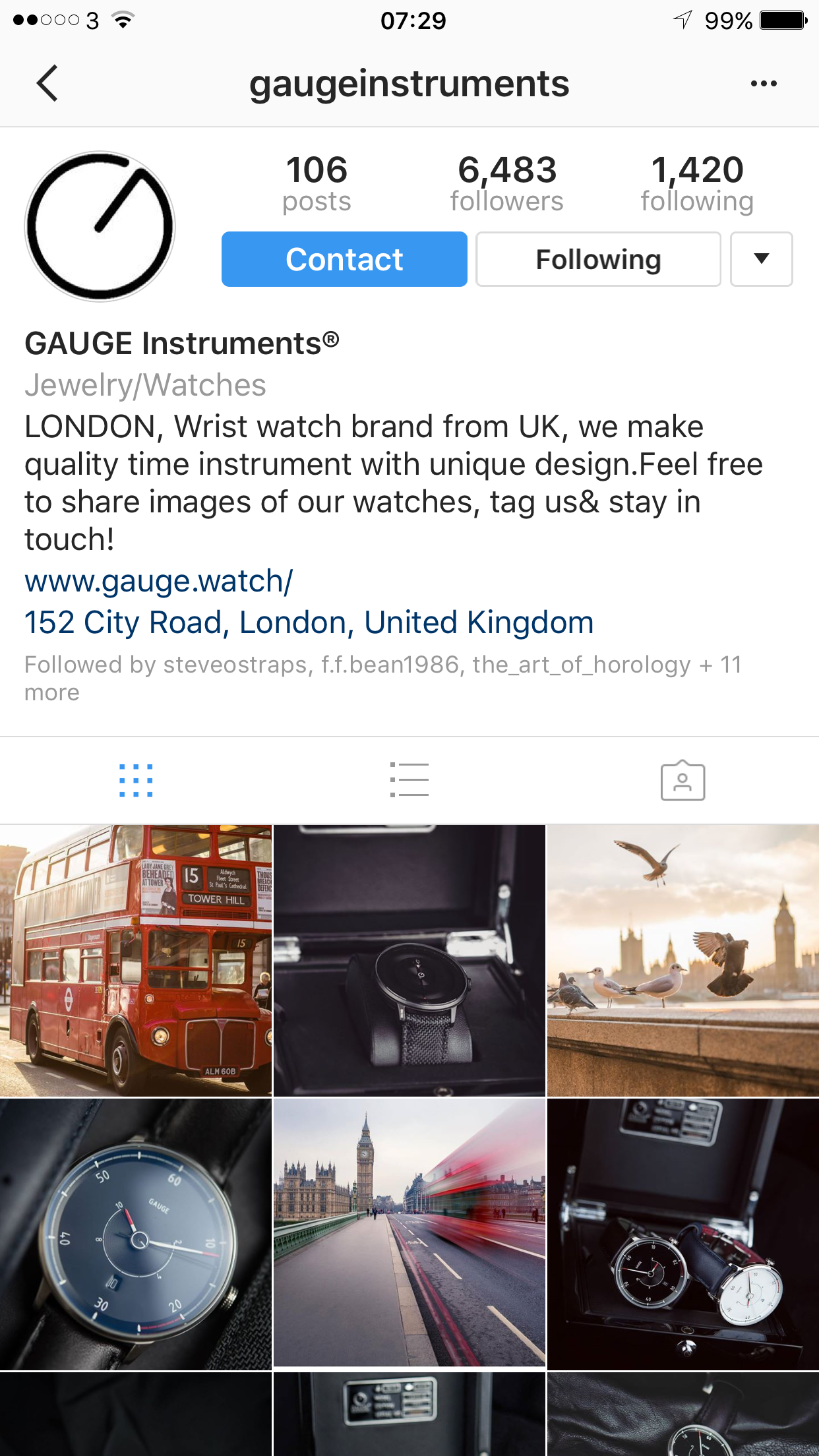Open the red double-decker bus post

pos(136,960)
